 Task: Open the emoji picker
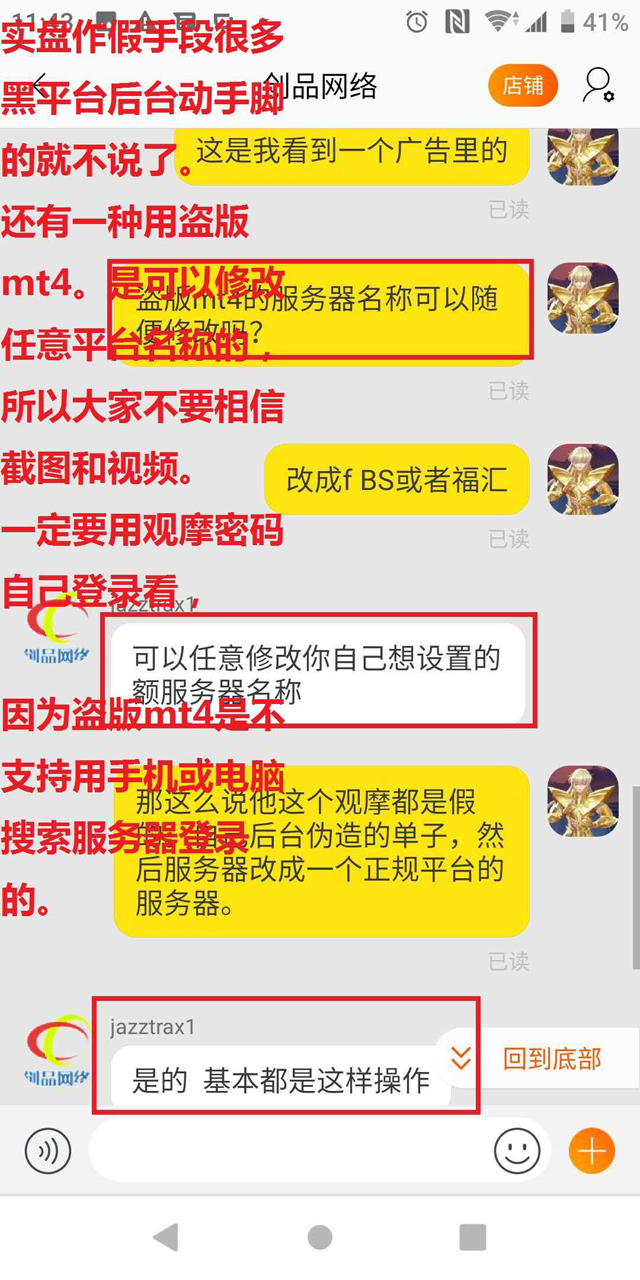click(517, 1151)
